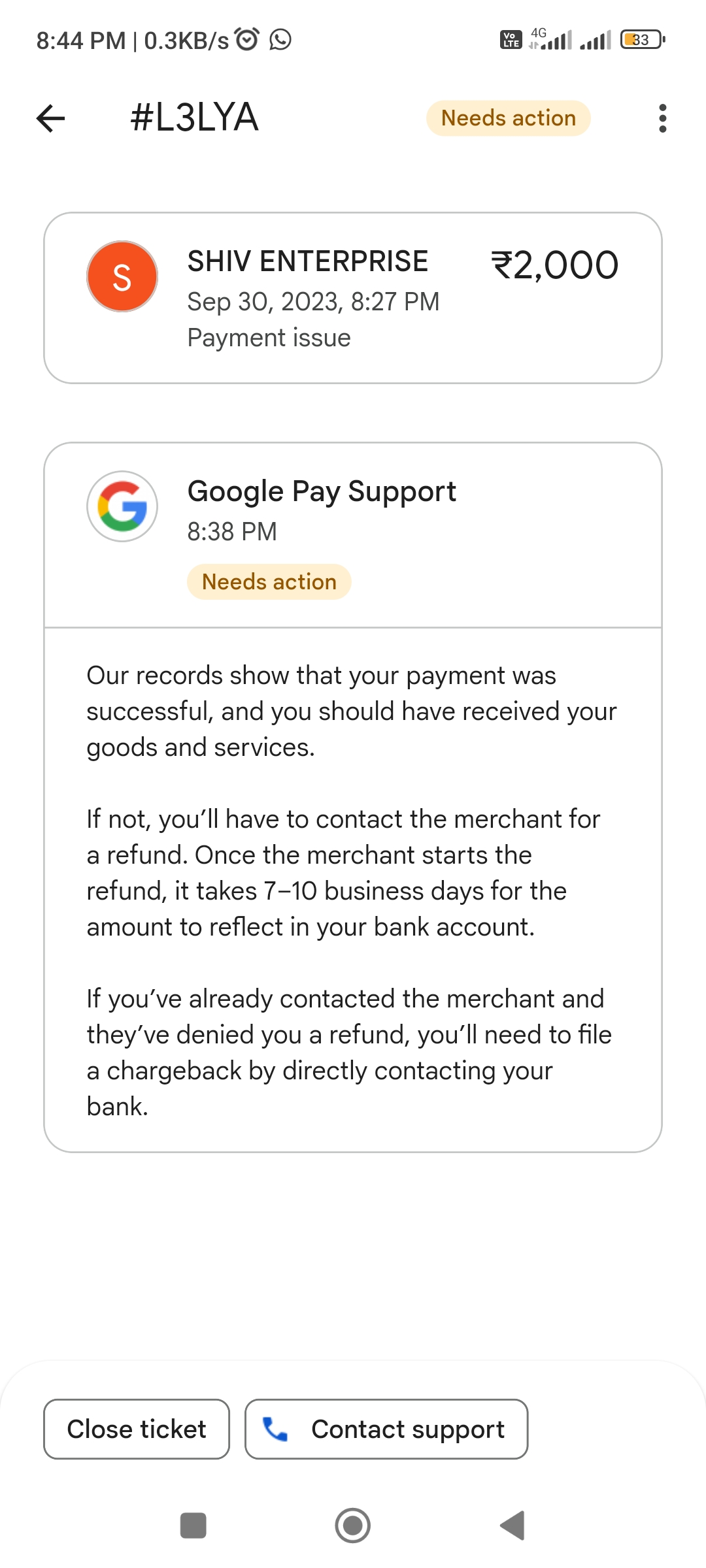
Task: Close this support ticket
Action: click(x=137, y=1429)
